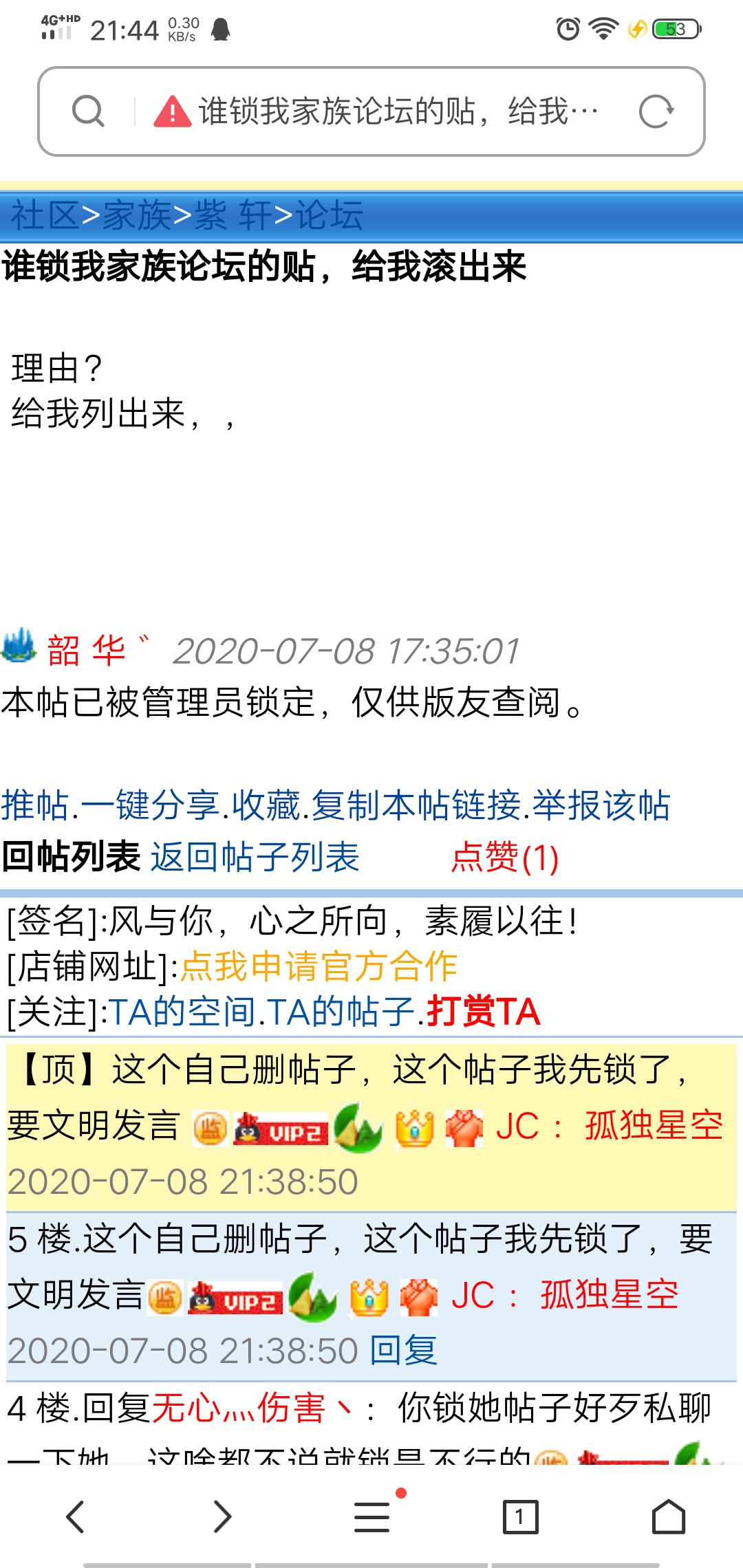Visit TA的空间
743x1568 pixels.
182,1012
